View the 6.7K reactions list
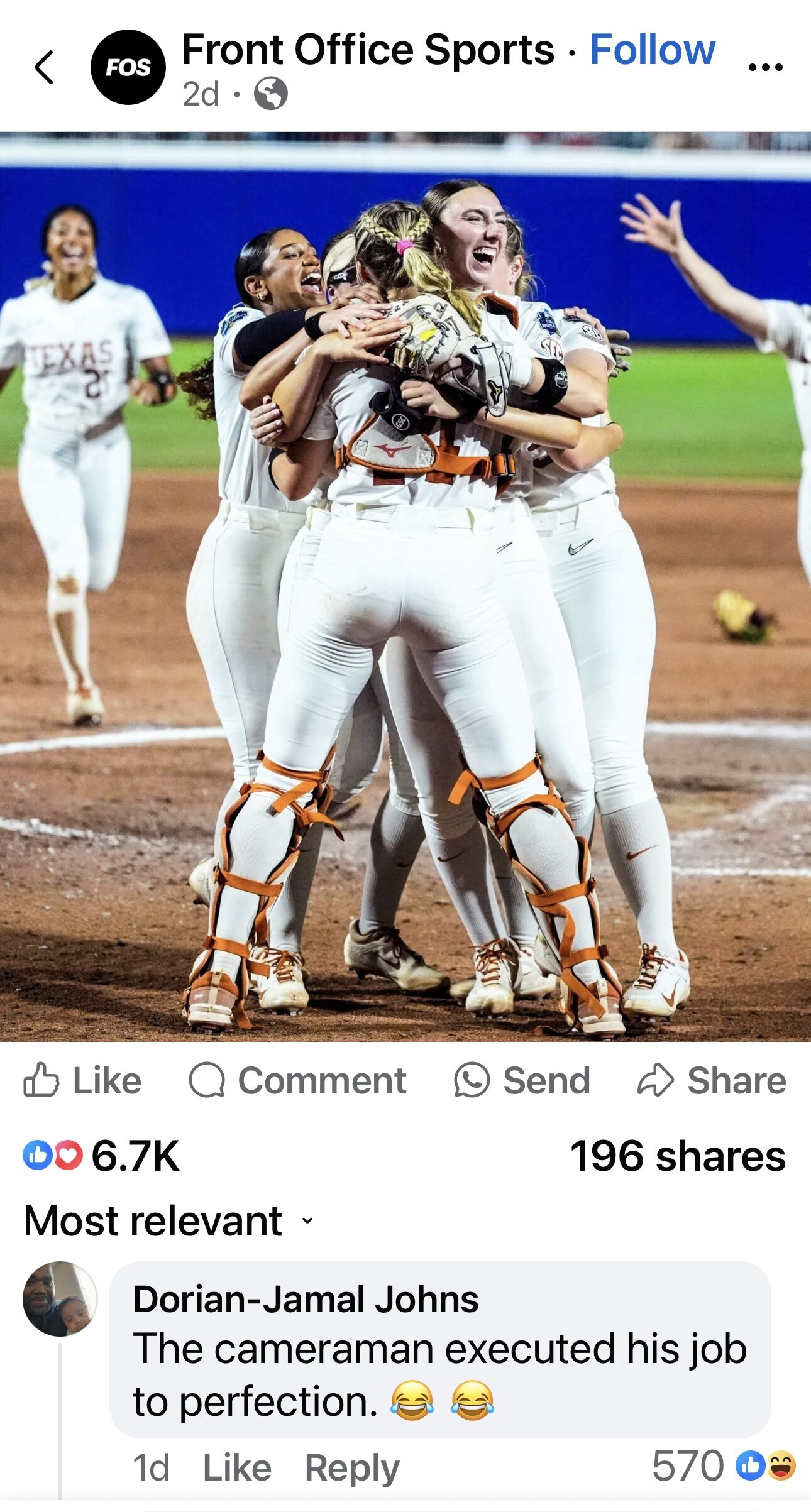Image resolution: width=811 pixels, height=1512 pixels. 101,1156
